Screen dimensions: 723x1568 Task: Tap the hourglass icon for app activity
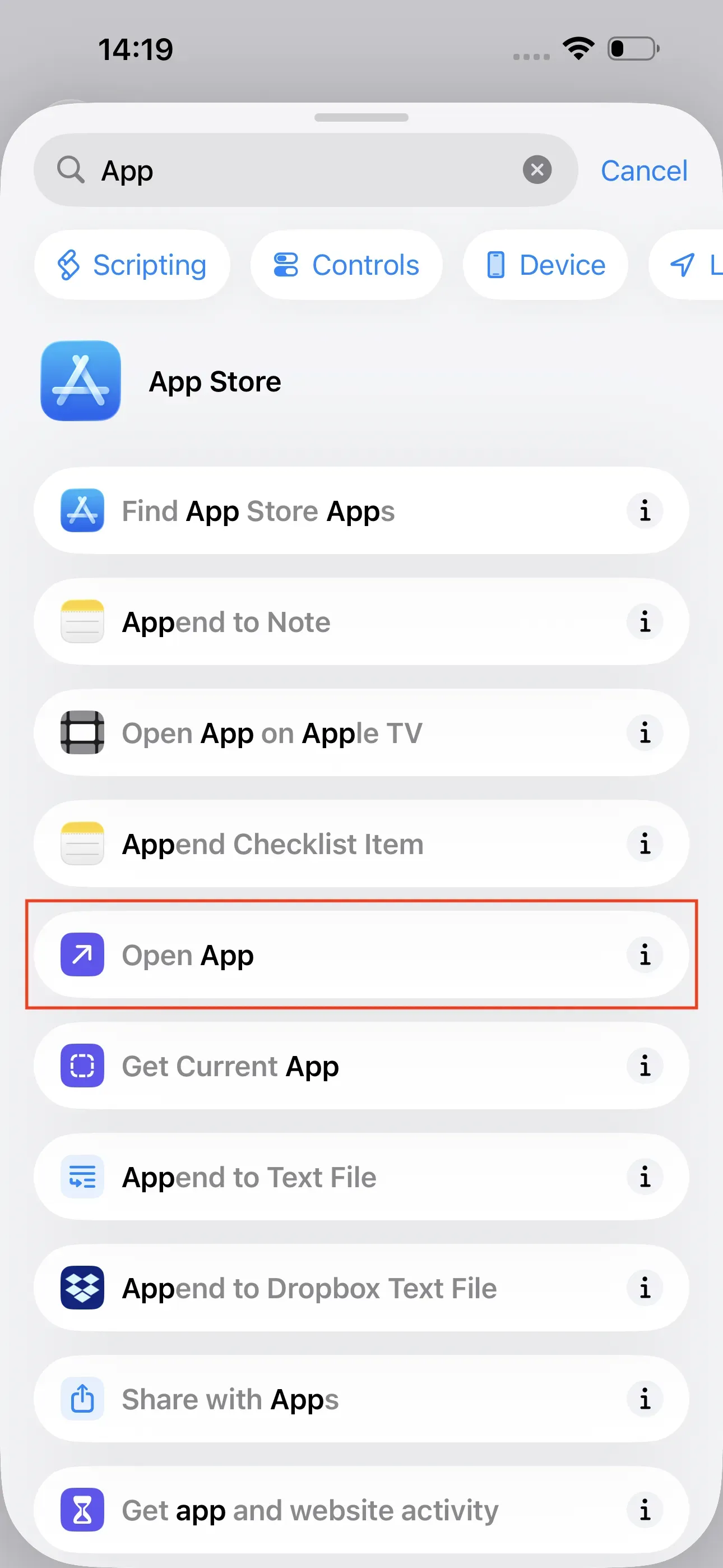coord(82,1510)
